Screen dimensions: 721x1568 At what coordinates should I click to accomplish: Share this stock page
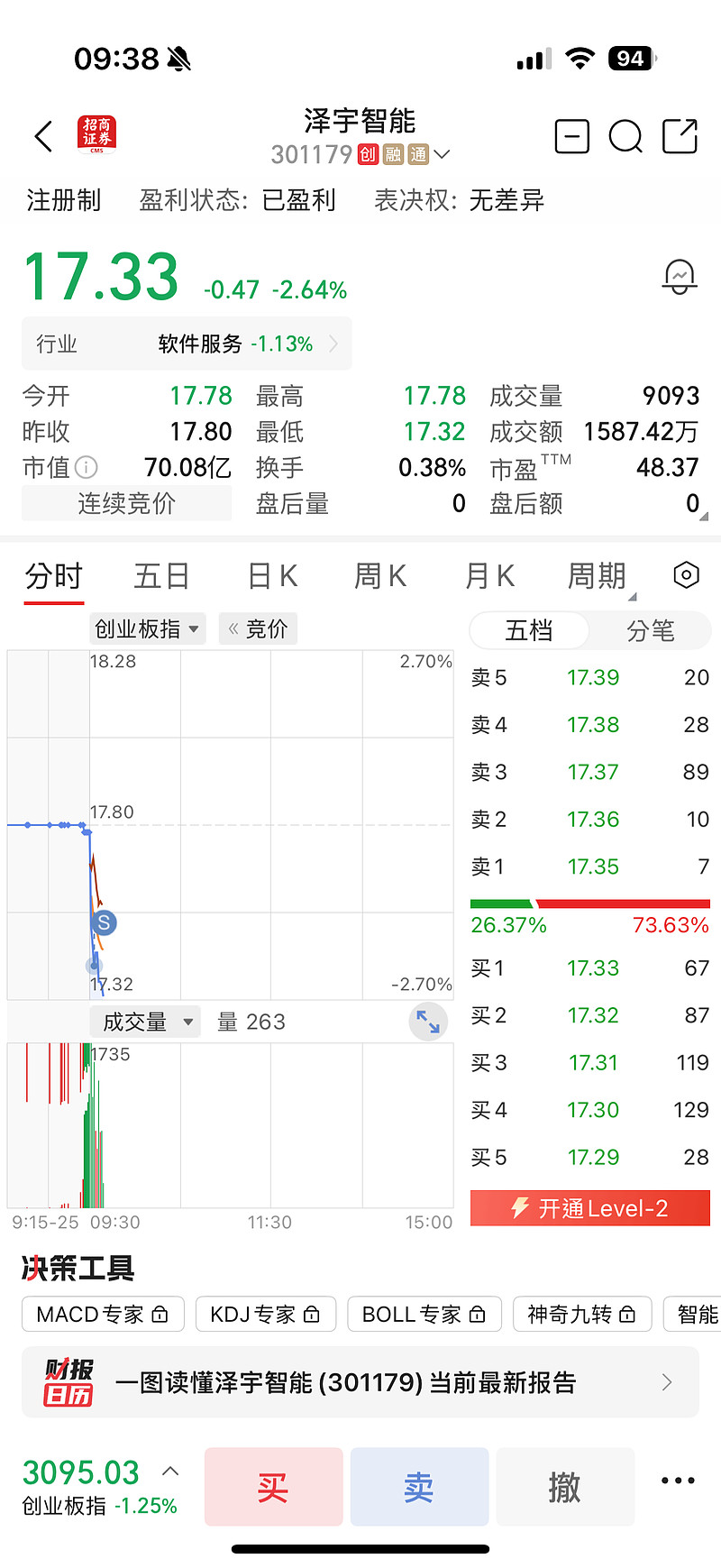click(680, 137)
